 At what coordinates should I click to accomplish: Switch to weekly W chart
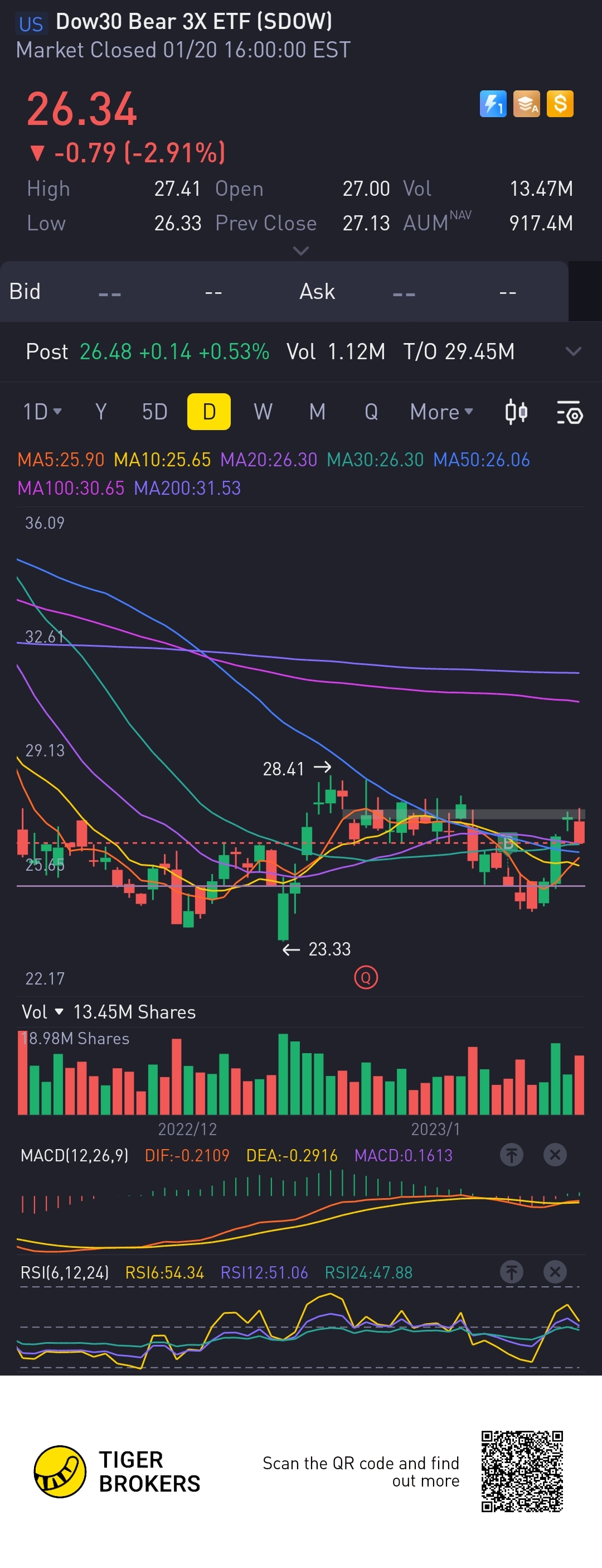pos(263,412)
